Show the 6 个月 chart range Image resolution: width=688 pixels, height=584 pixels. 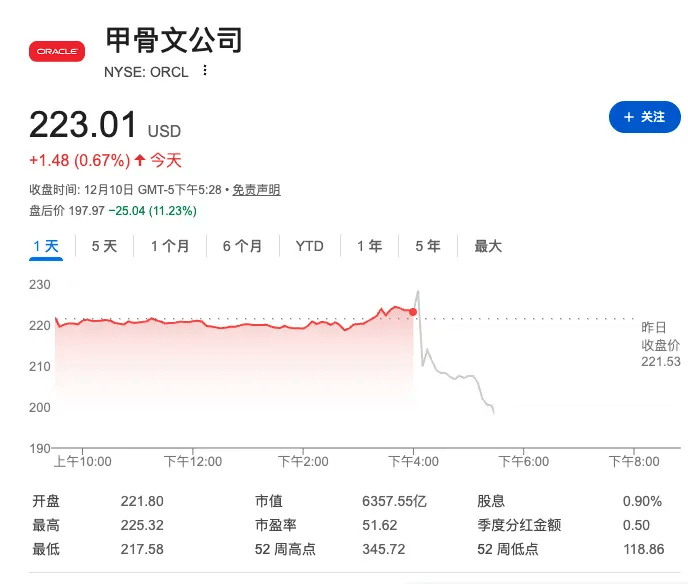[242, 246]
